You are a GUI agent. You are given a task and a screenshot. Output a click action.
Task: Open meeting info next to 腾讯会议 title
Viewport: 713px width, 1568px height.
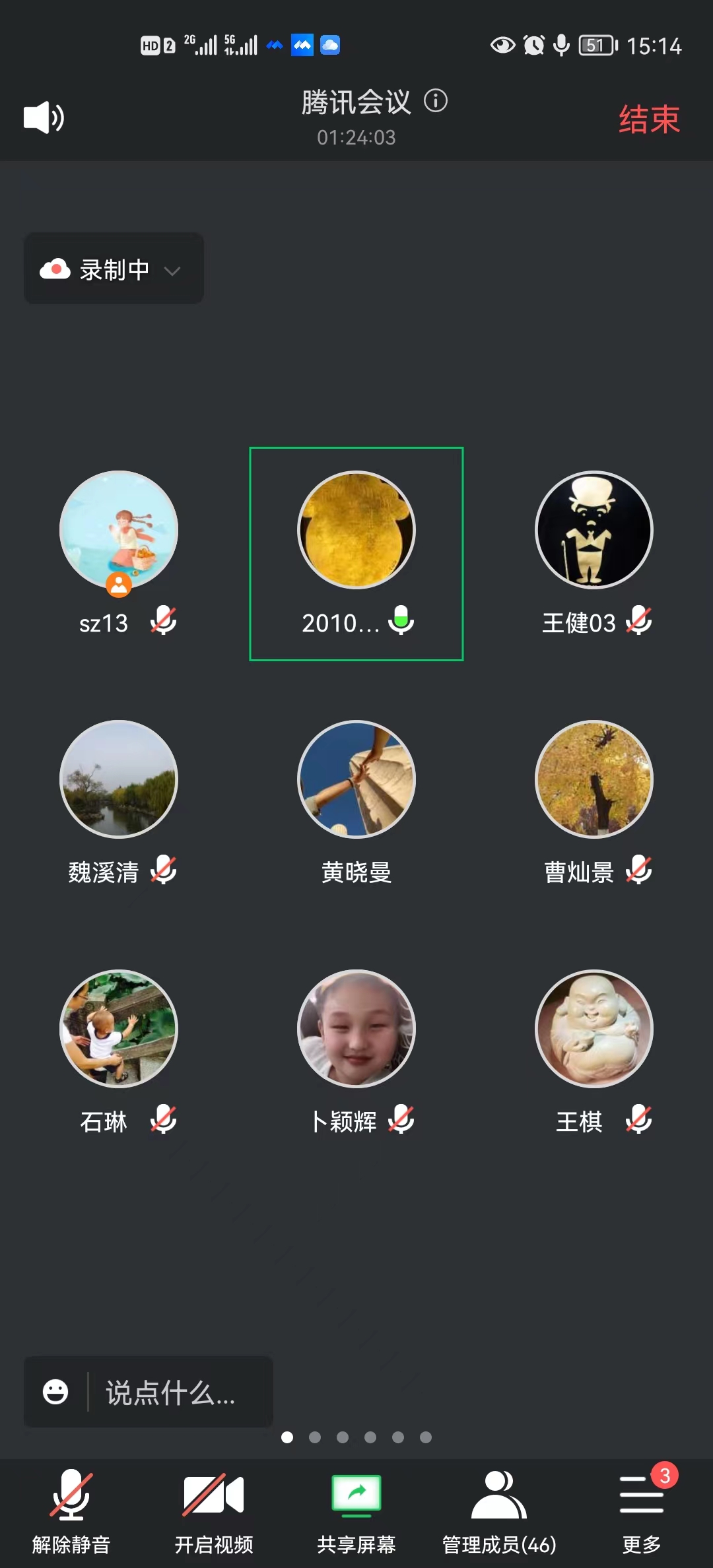pyautogui.click(x=436, y=101)
